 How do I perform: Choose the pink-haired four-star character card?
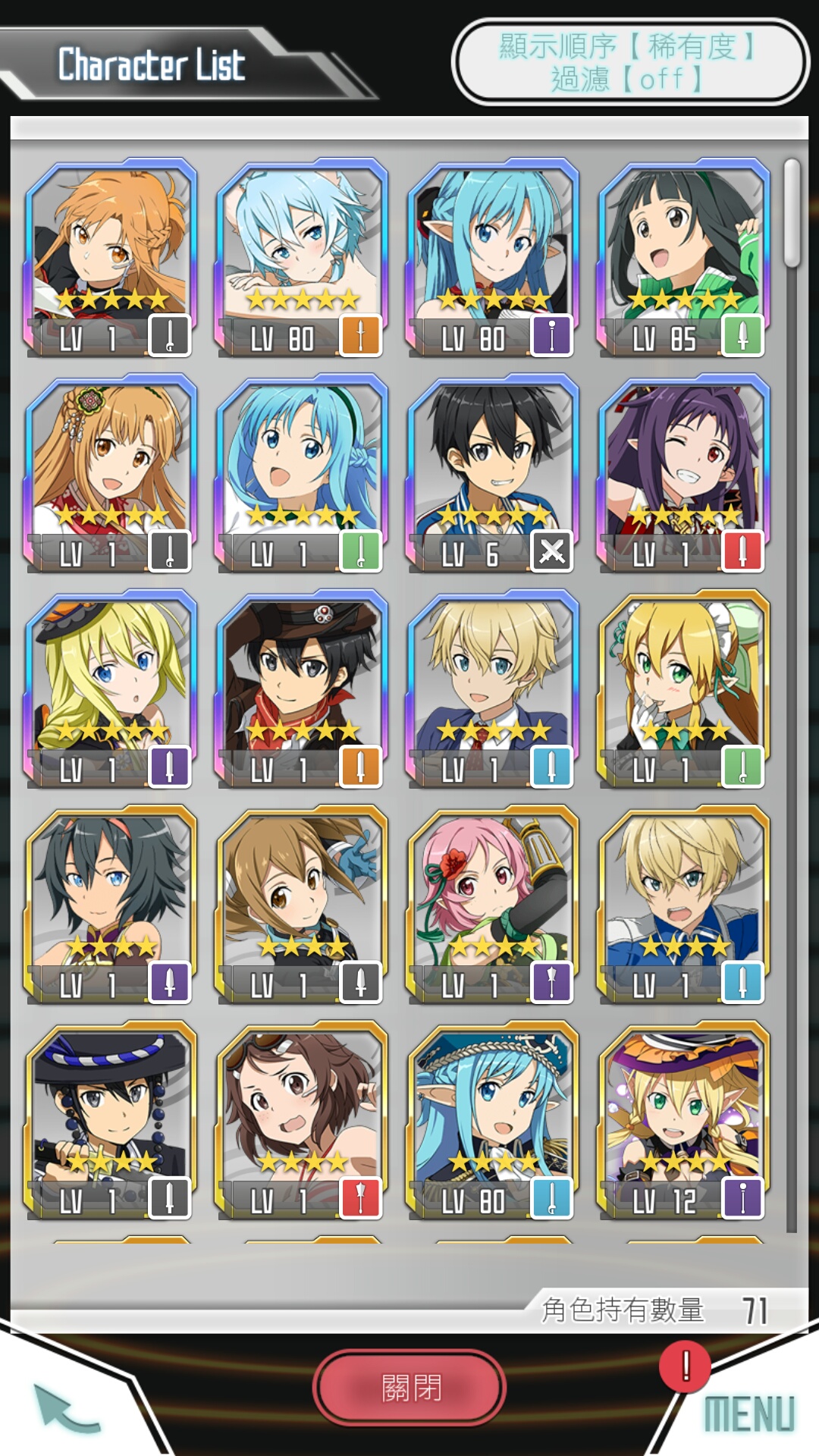(492, 905)
